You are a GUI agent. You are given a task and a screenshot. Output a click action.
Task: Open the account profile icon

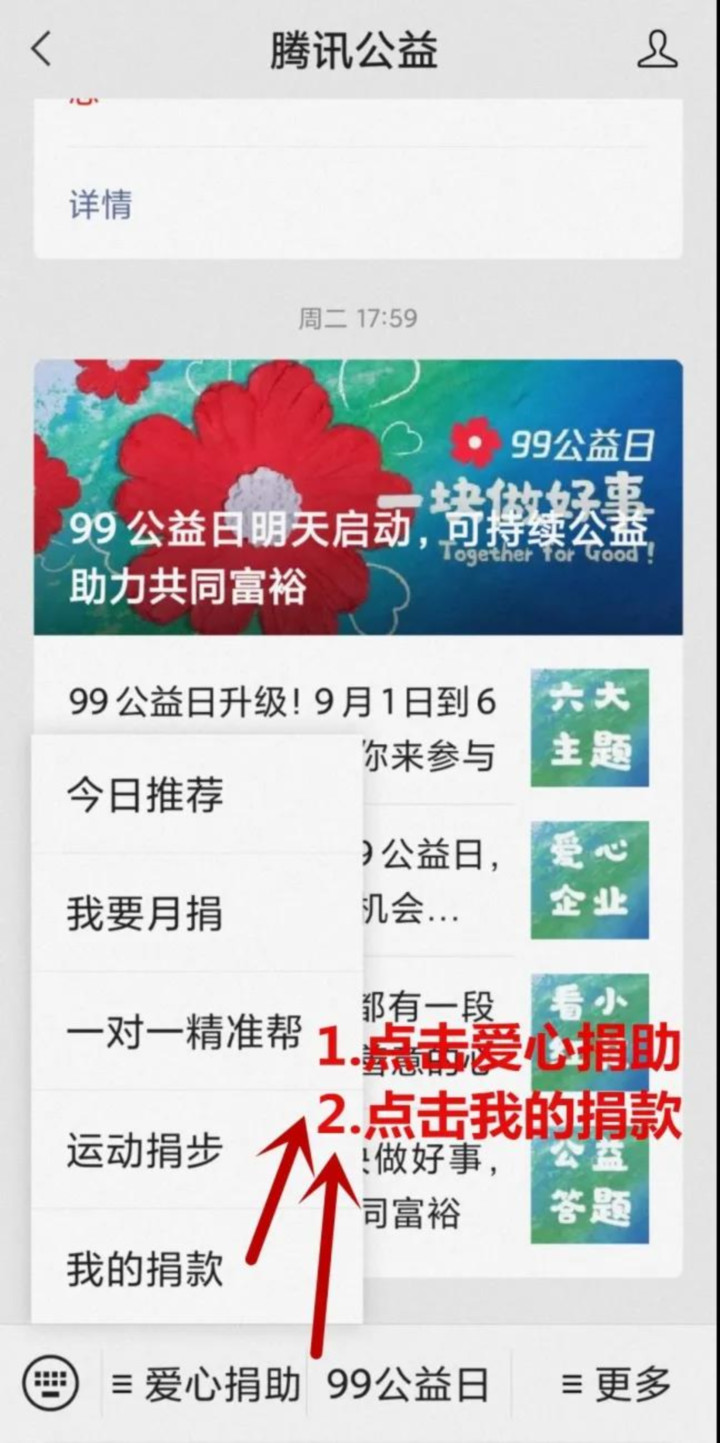pos(657,49)
